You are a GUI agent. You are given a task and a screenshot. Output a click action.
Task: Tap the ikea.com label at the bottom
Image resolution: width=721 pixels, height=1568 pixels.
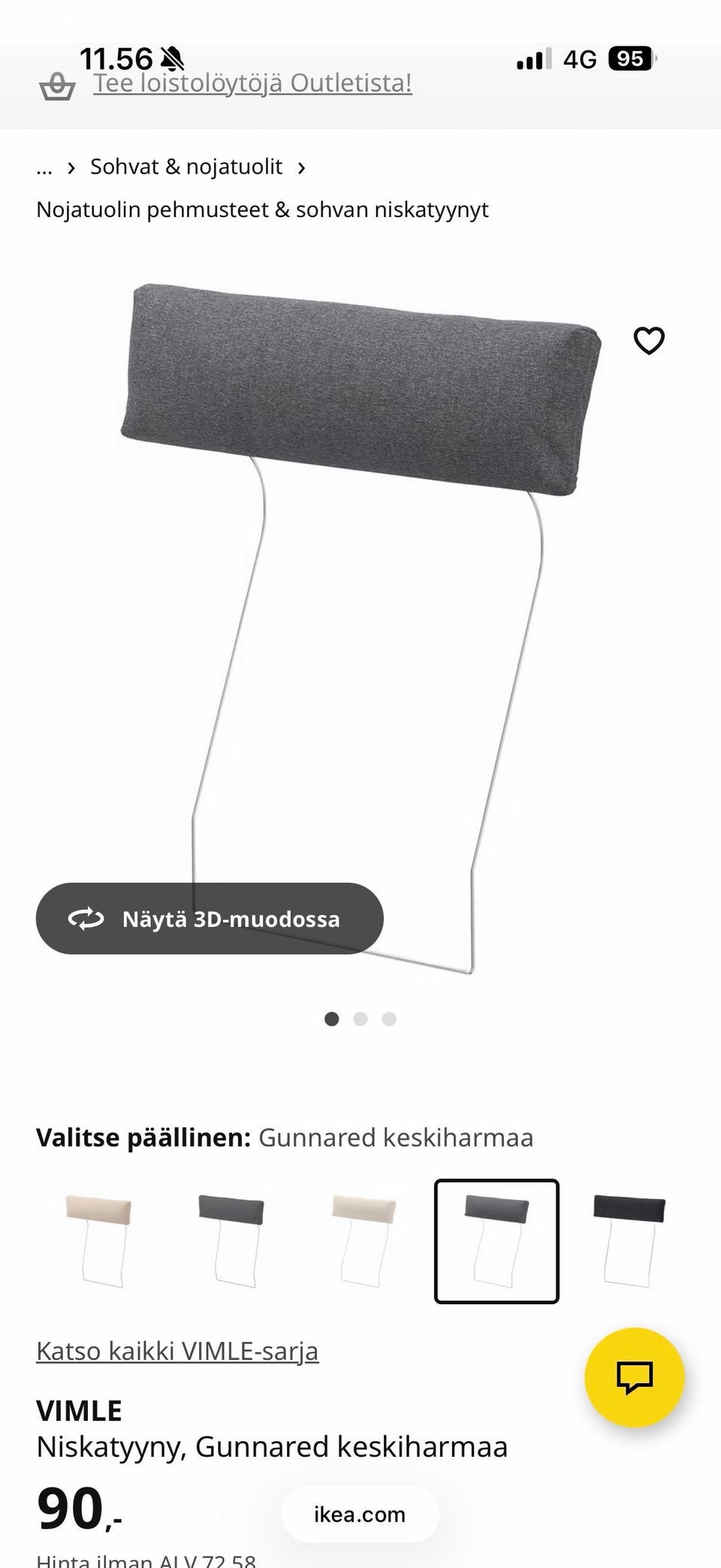(x=360, y=1515)
